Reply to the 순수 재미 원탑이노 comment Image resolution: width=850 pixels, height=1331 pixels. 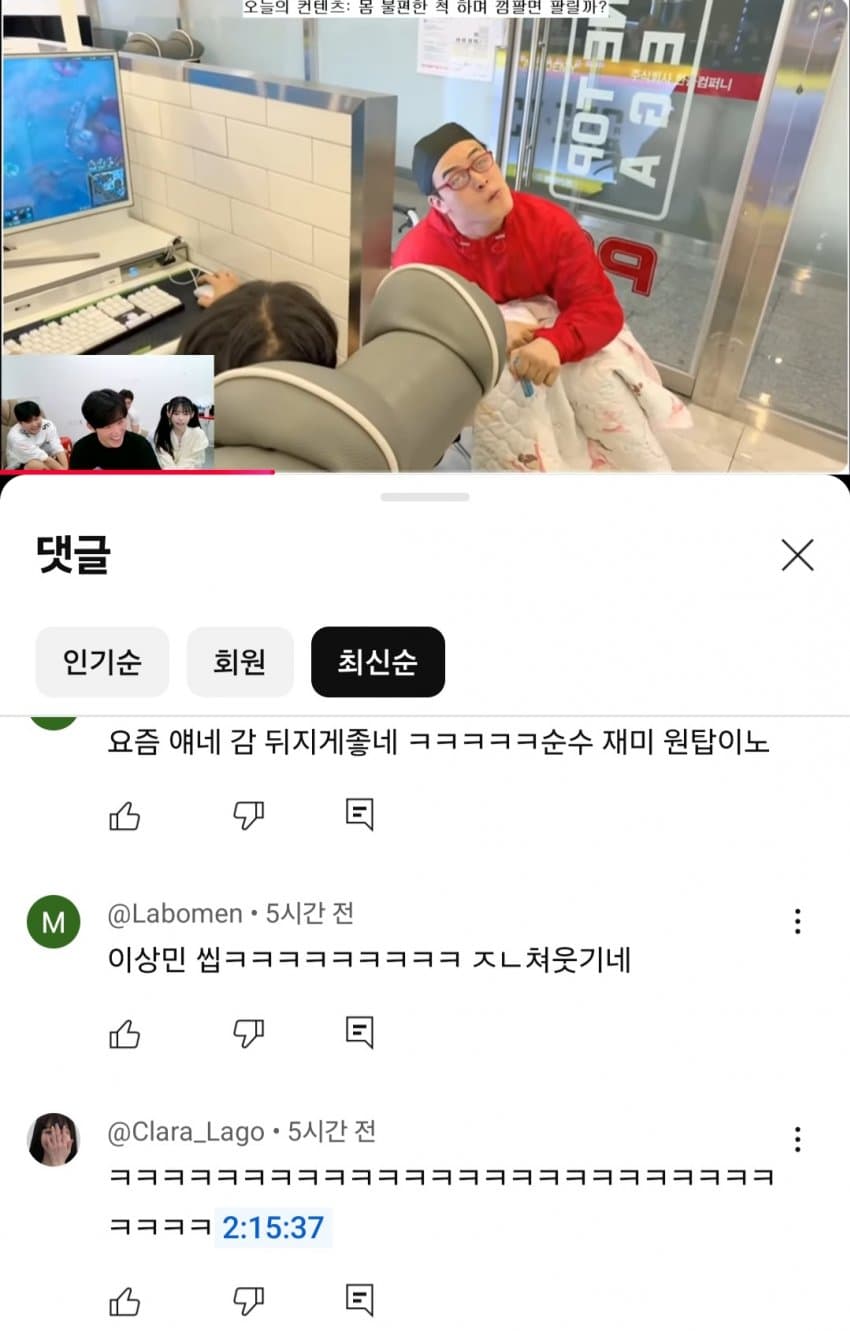(x=359, y=814)
